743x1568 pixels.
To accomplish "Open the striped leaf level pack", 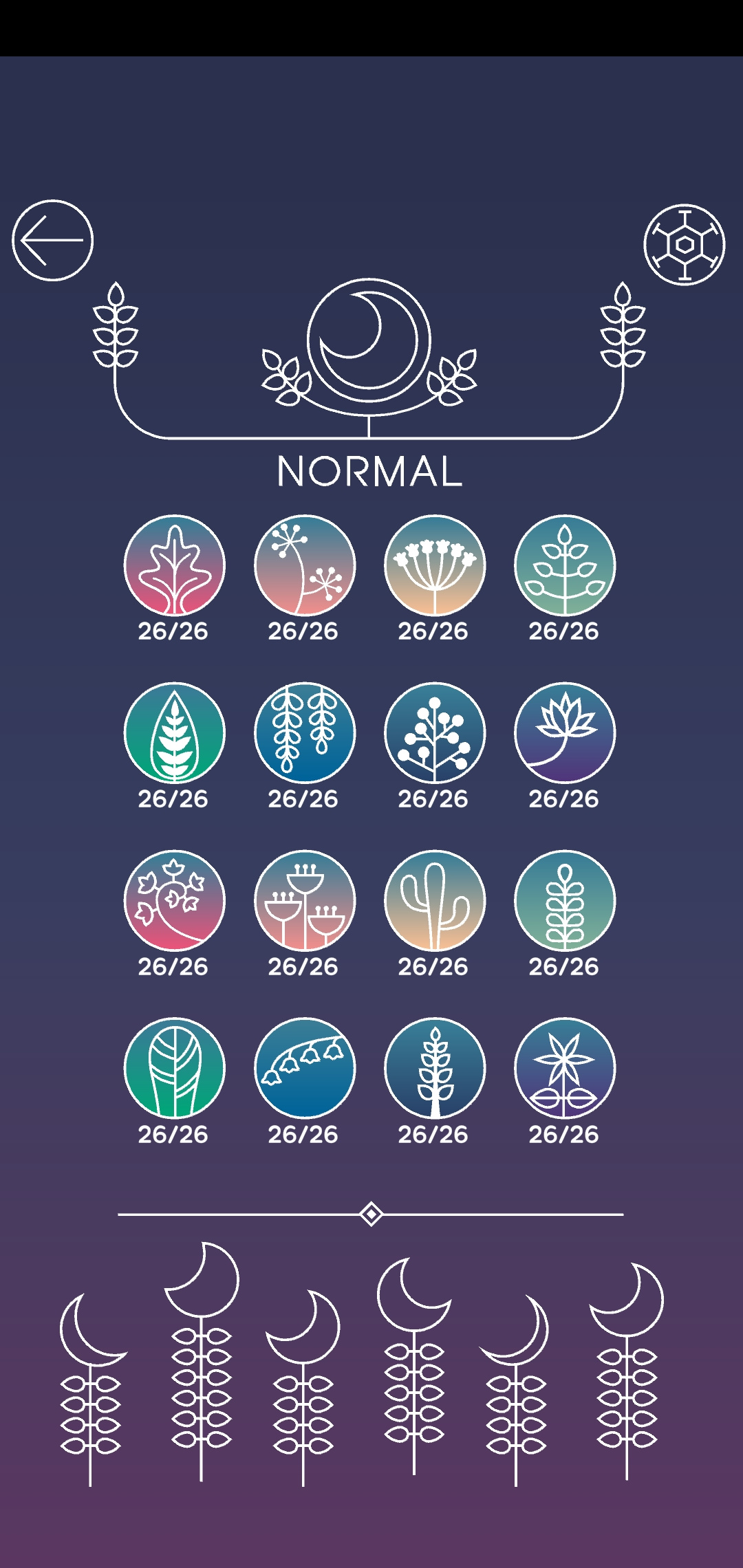I will pos(175,1069).
